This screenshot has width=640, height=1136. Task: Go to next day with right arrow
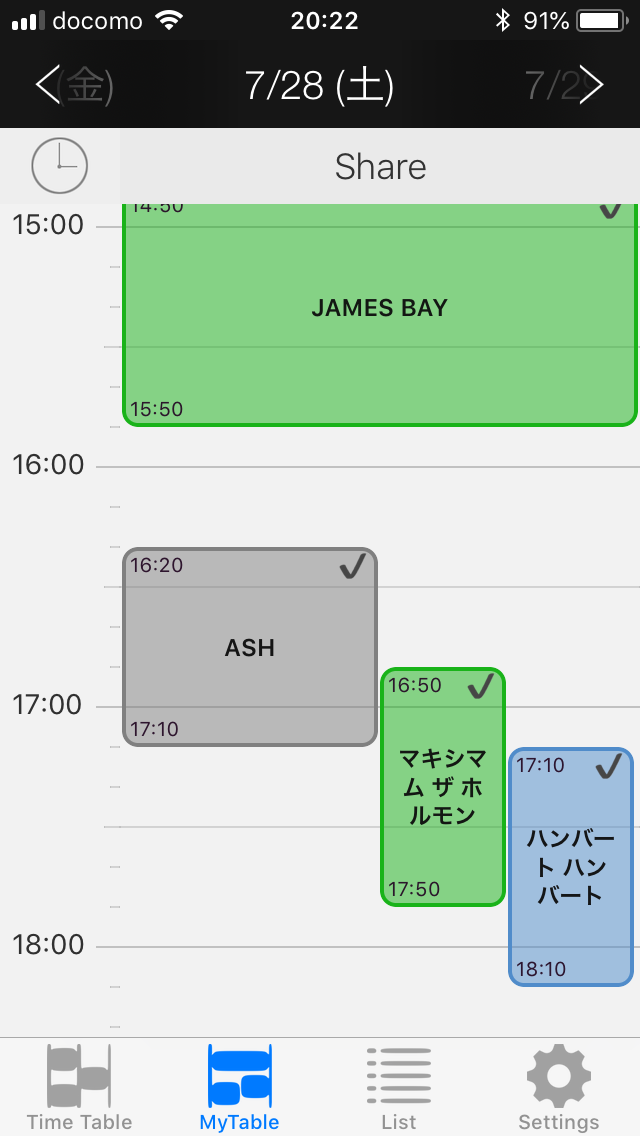tap(591, 86)
